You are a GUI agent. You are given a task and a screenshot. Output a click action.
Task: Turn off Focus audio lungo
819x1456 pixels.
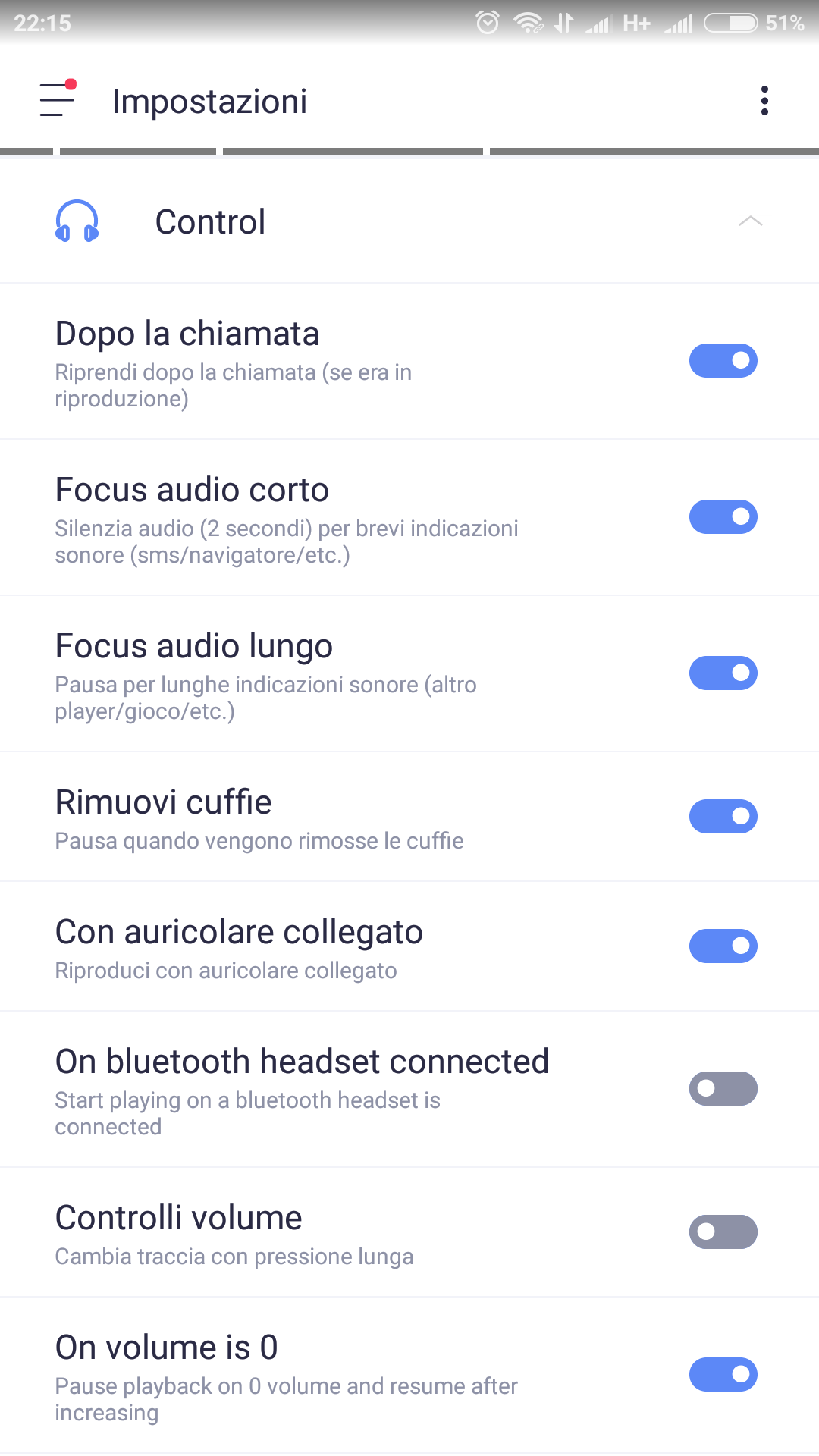coord(723,673)
